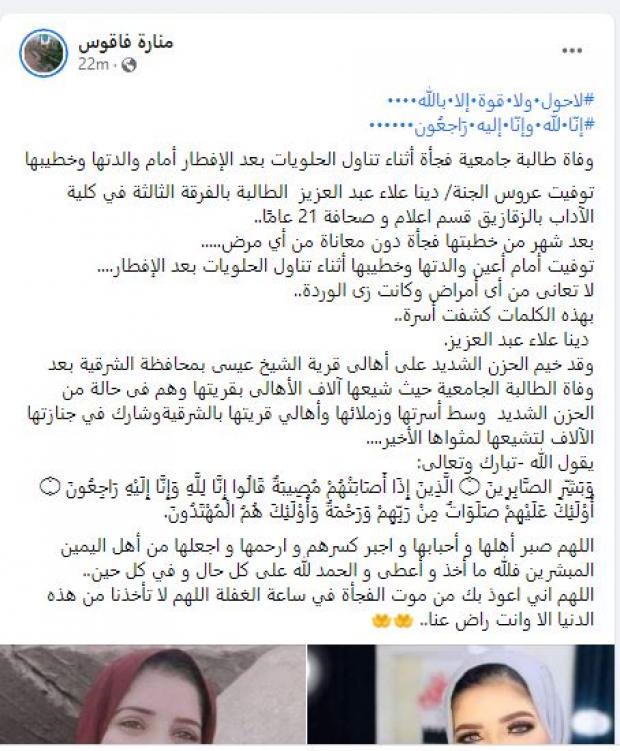Open the post's three-dot options menu
The image size is (620, 751).
point(572,50)
